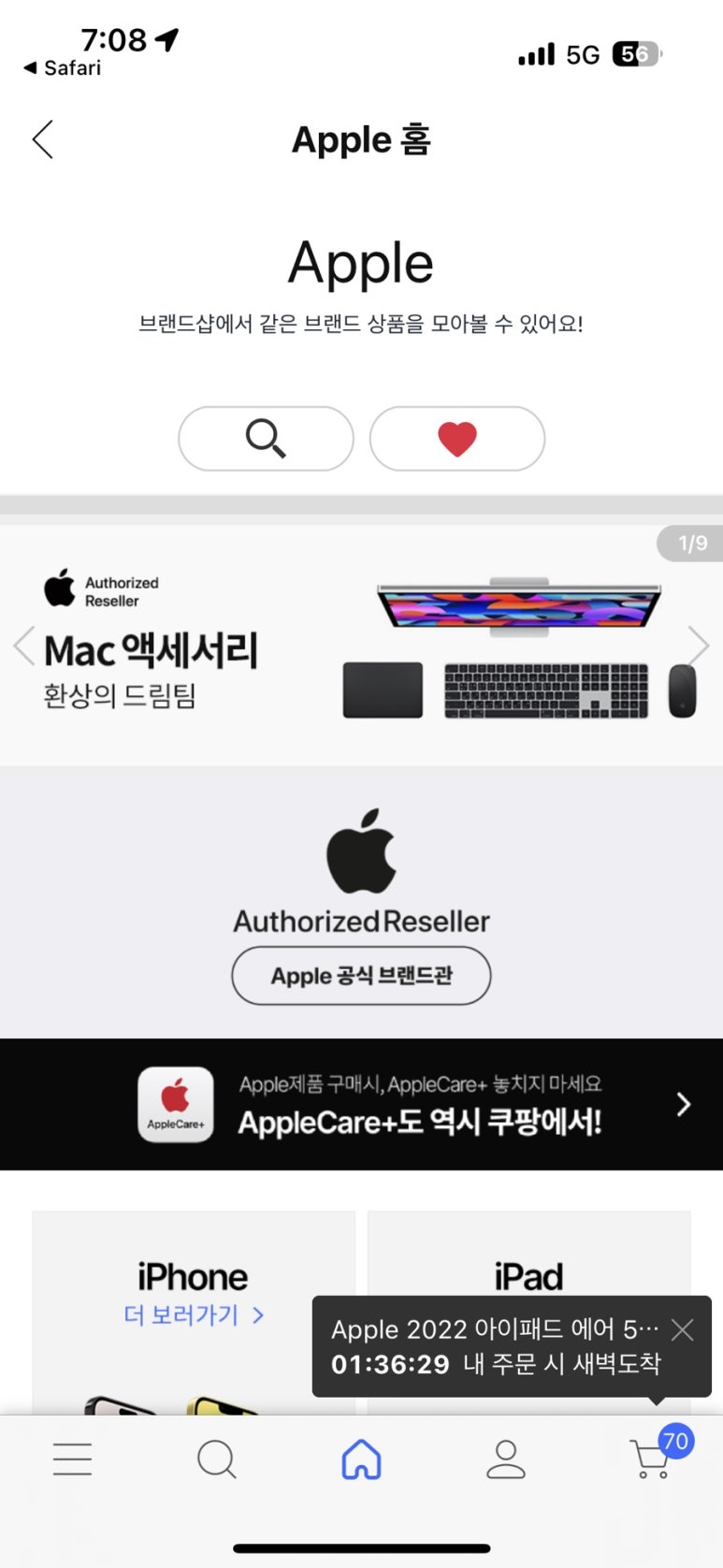Dismiss the 아이패드 에어 delivery popup

pyautogui.click(x=683, y=1329)
